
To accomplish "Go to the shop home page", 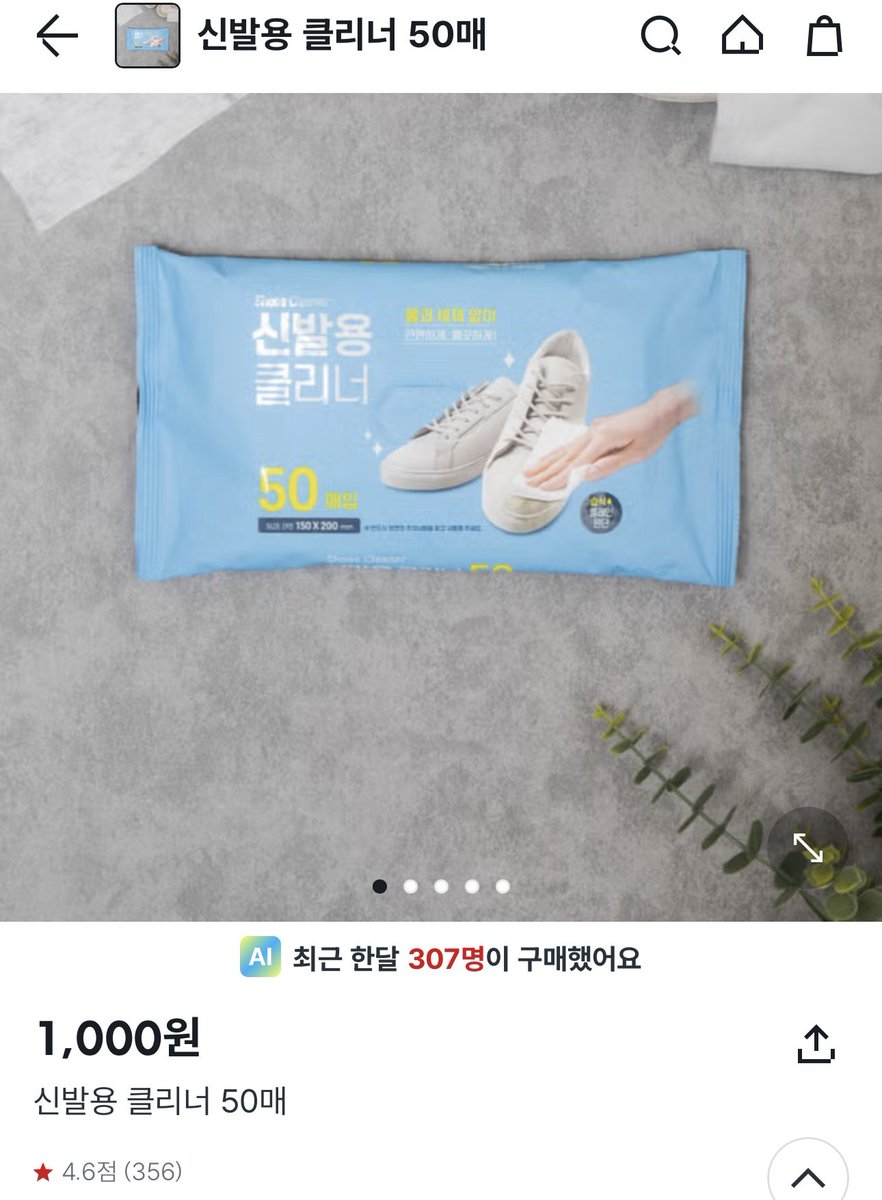I will click(x=742, y=37).
